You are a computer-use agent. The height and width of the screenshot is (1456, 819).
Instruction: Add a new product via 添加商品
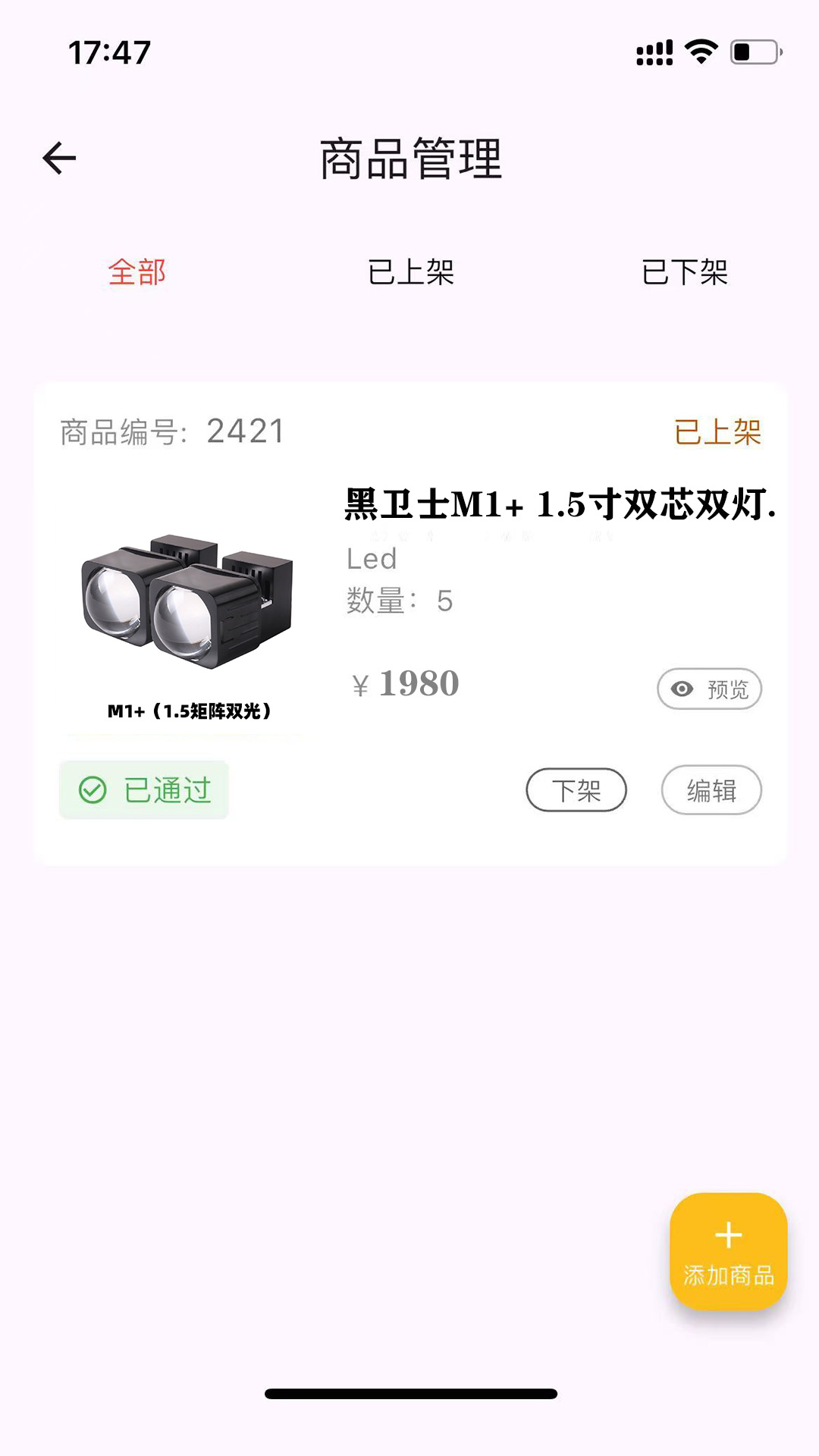click(728, 1251)
